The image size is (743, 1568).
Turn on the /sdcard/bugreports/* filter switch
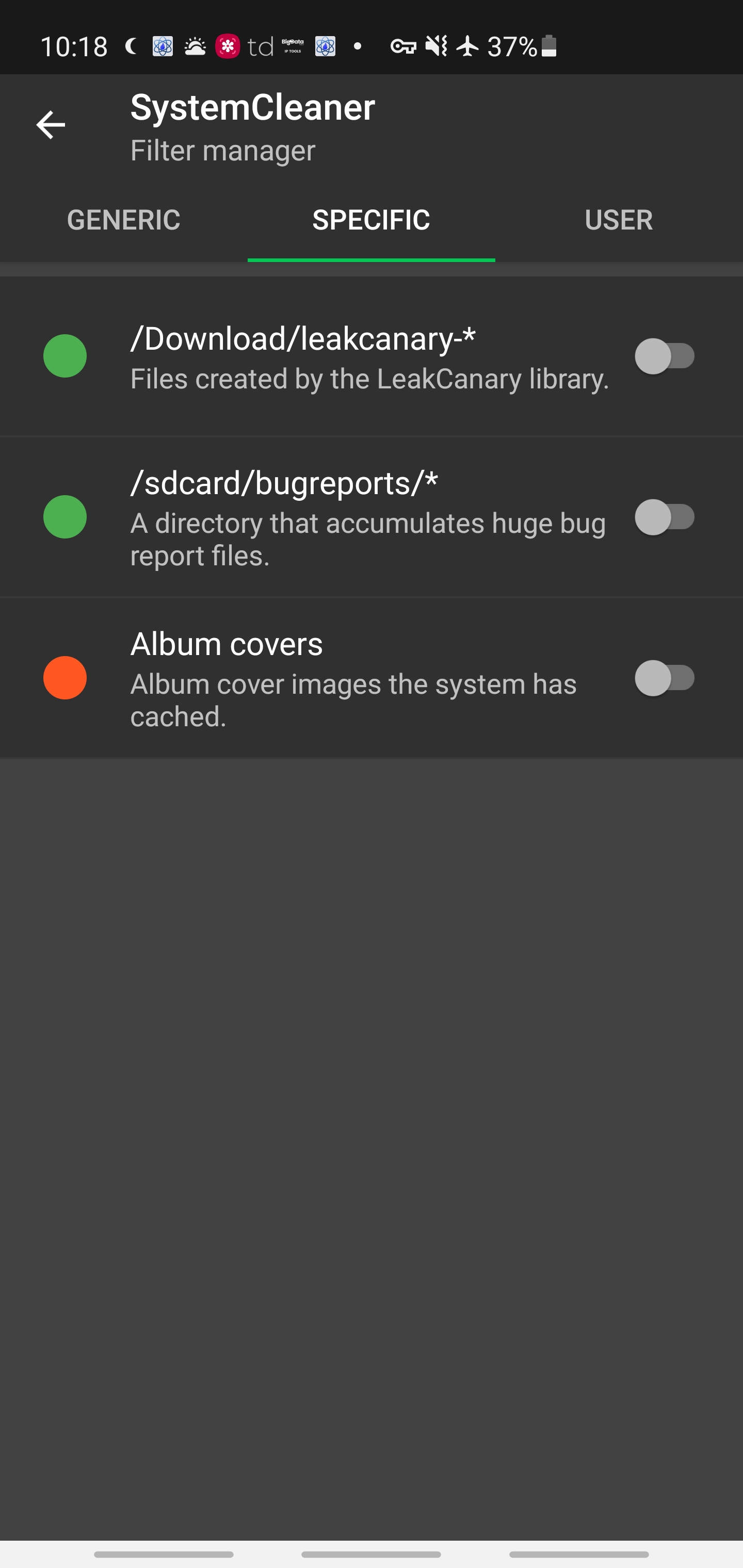coord(665,517)
